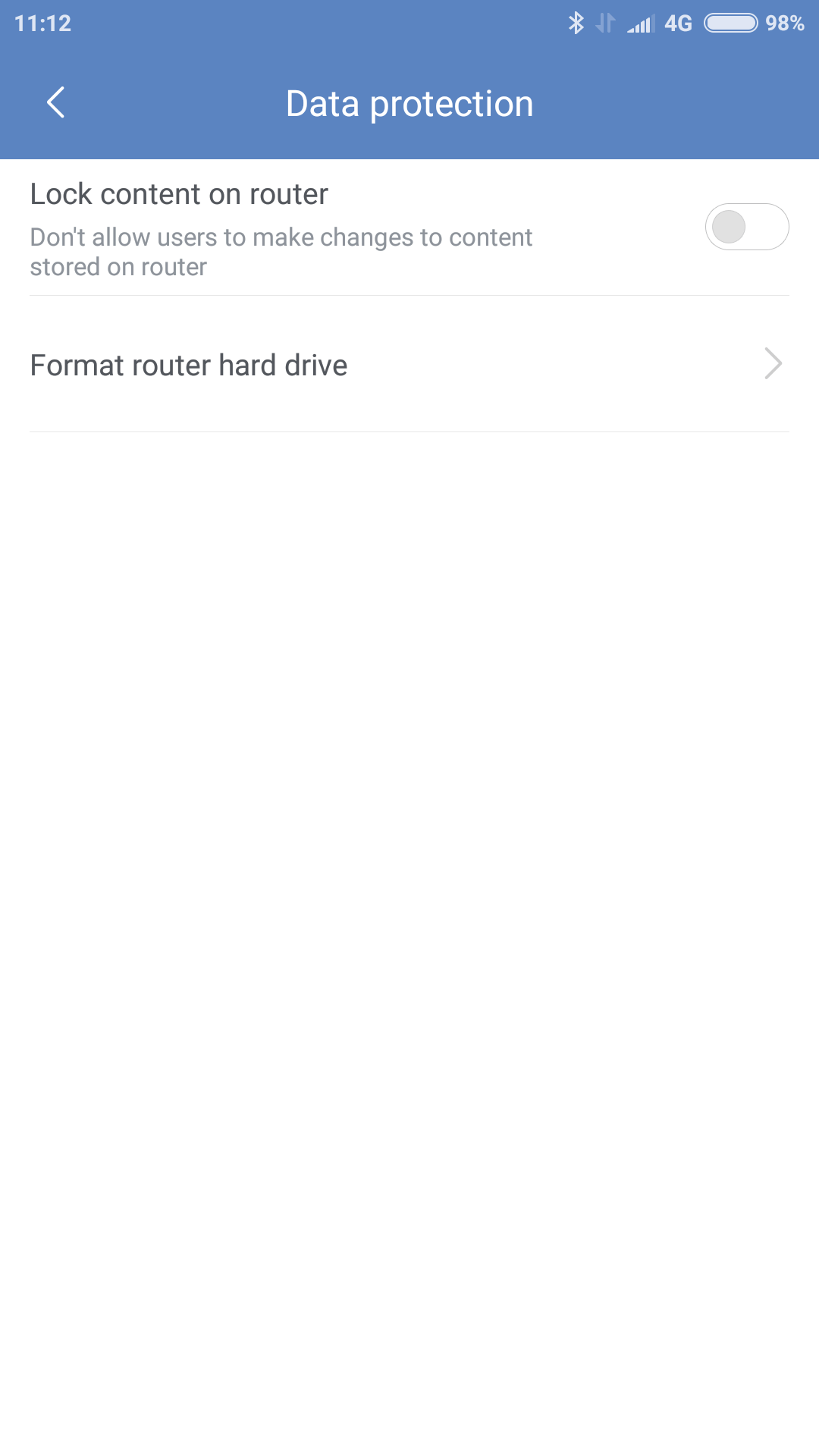Go back from Data protection
819x1456 pixels.
click(x=55, y=102)
